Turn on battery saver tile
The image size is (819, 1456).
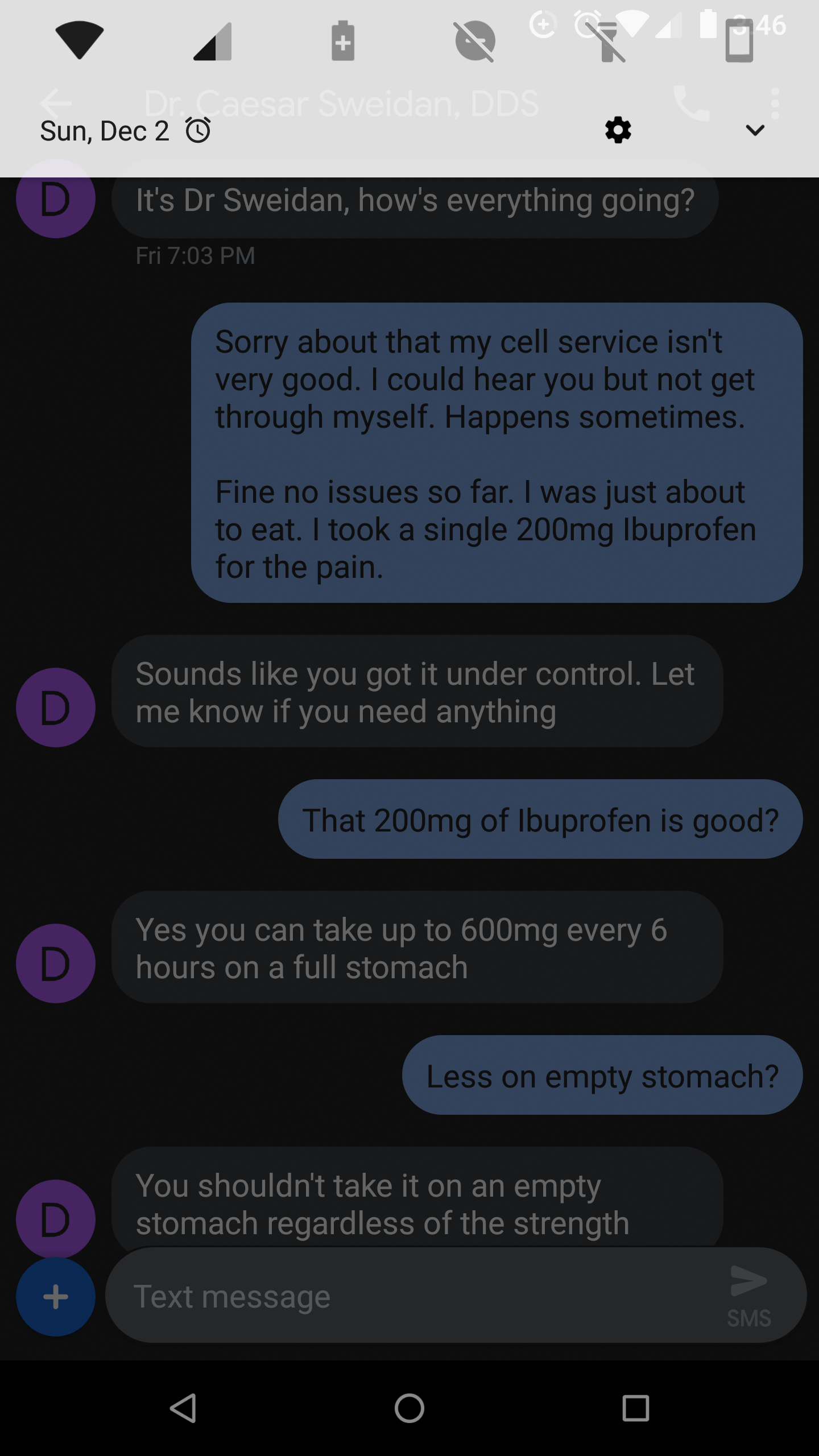343,41
